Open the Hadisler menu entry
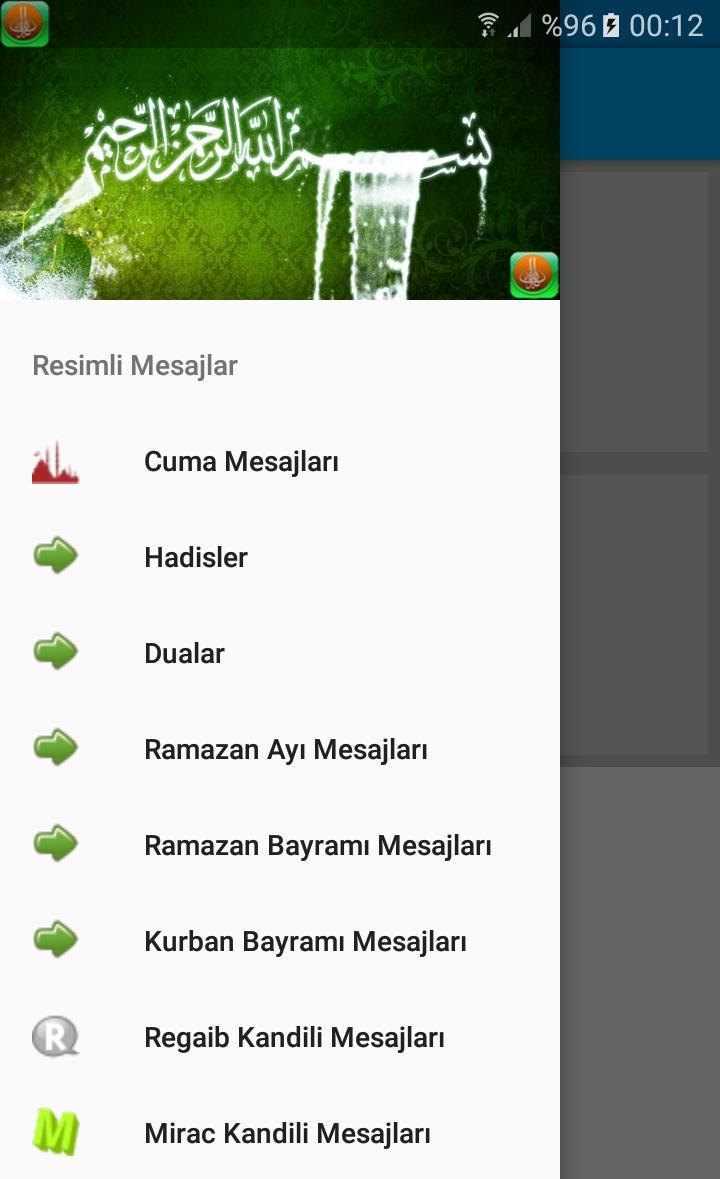Viewport: 720px width, 1179px height. tap(196, 557)
